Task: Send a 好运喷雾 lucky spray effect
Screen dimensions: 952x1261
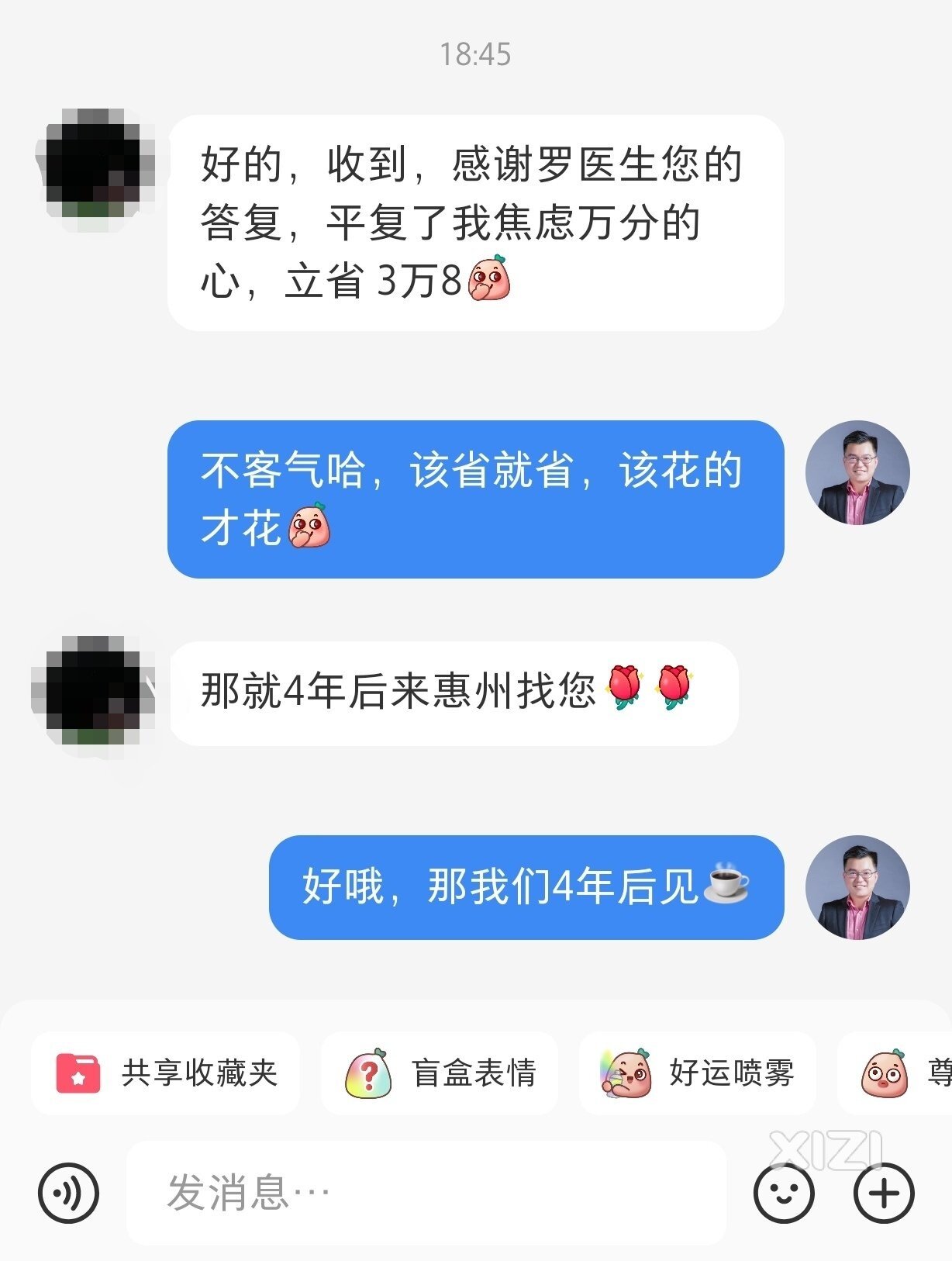Action: coord(698,1073)
